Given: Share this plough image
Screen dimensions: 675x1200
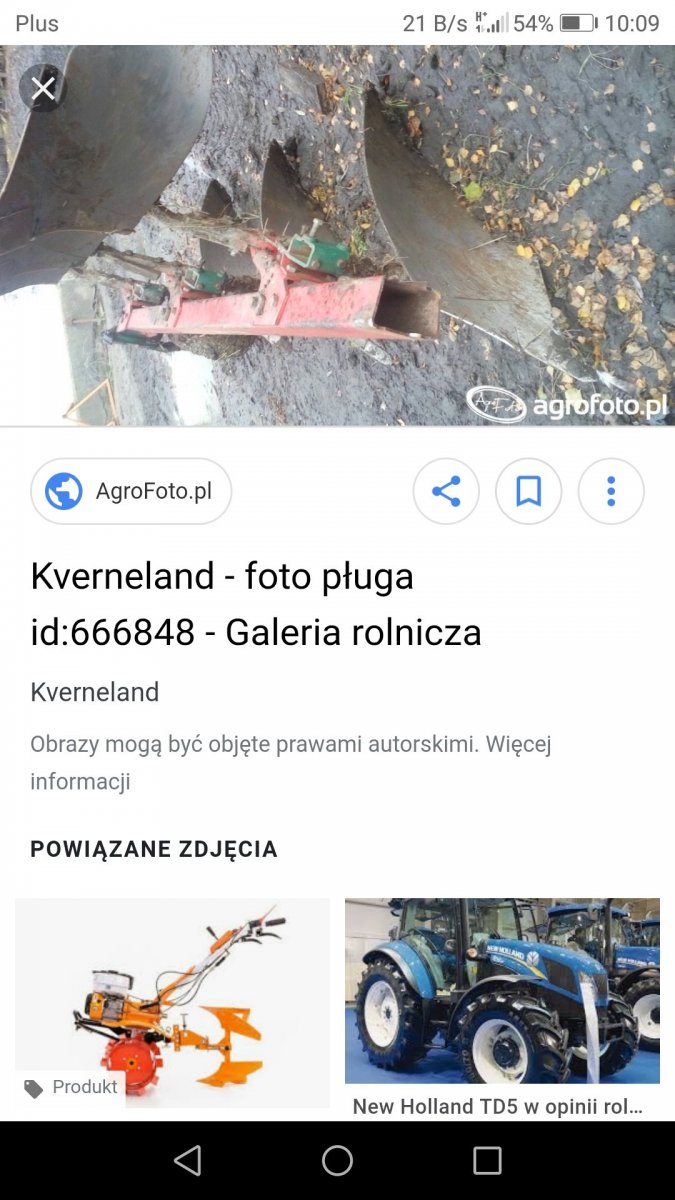Looking at the screenshot, I should (x=446, y=491).
